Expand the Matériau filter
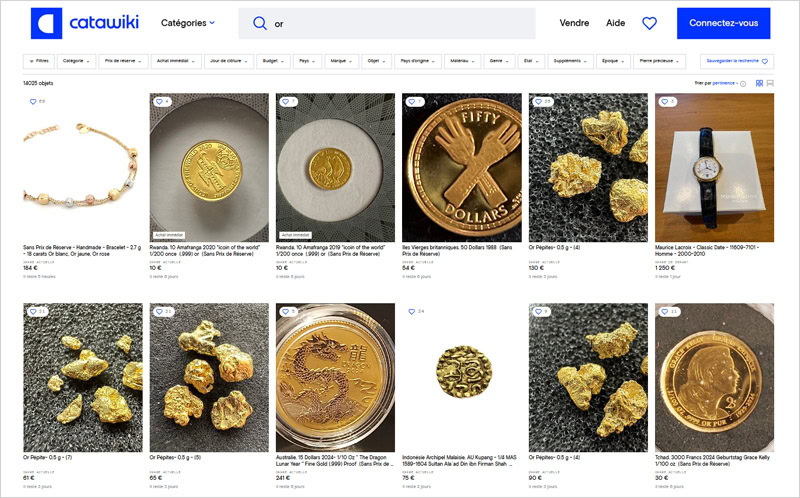 463,61
